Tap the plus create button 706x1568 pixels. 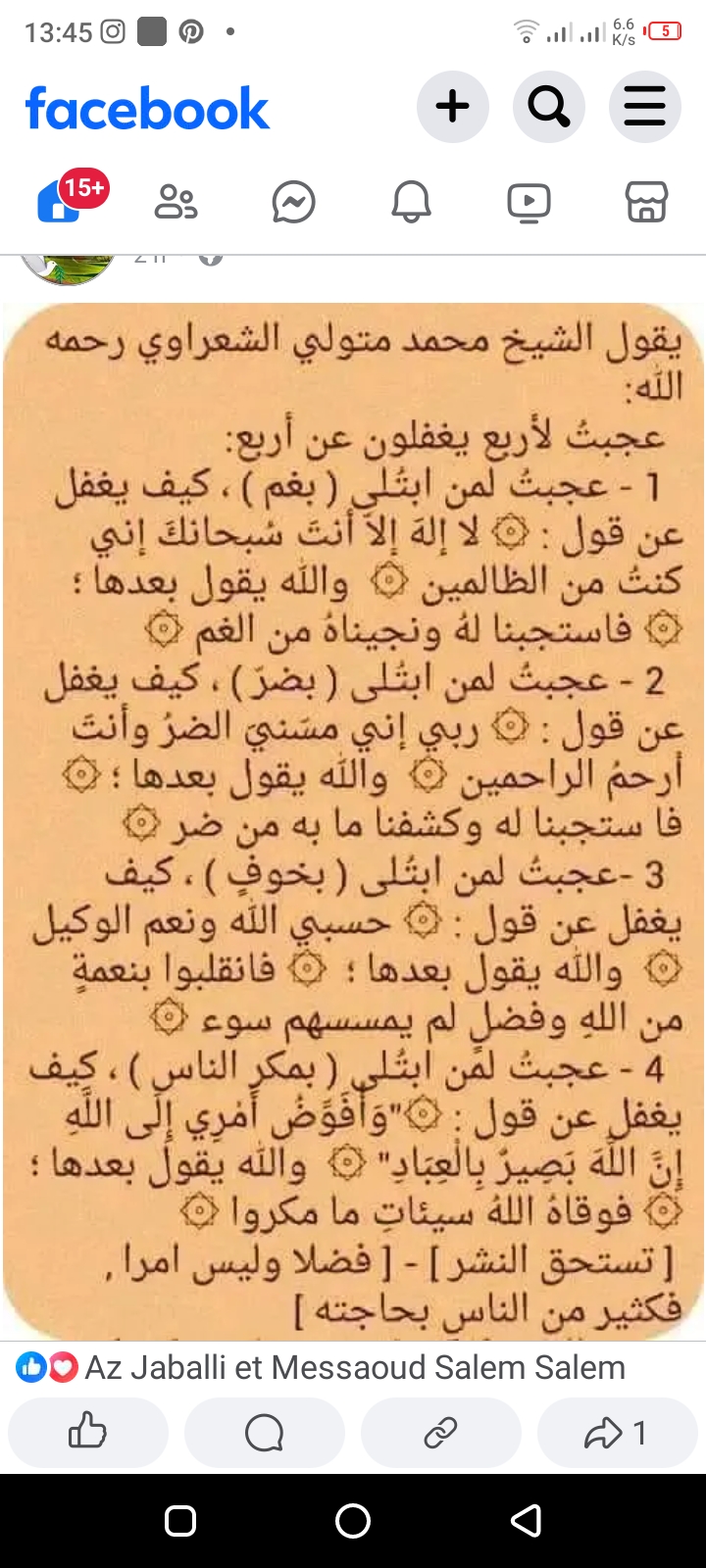point(452,106)
